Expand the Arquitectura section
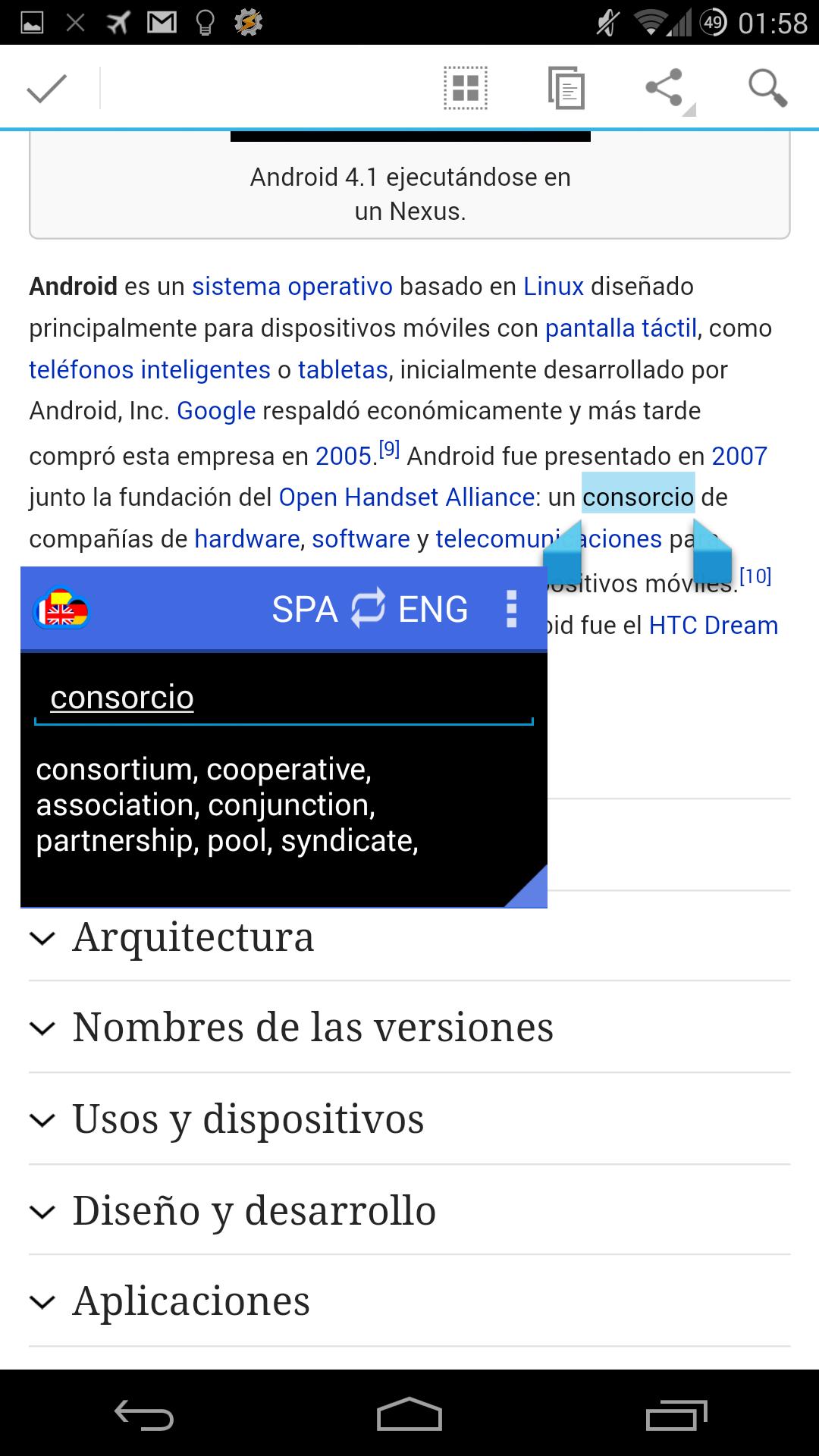 pyautogui.click(x=193, y=937)
